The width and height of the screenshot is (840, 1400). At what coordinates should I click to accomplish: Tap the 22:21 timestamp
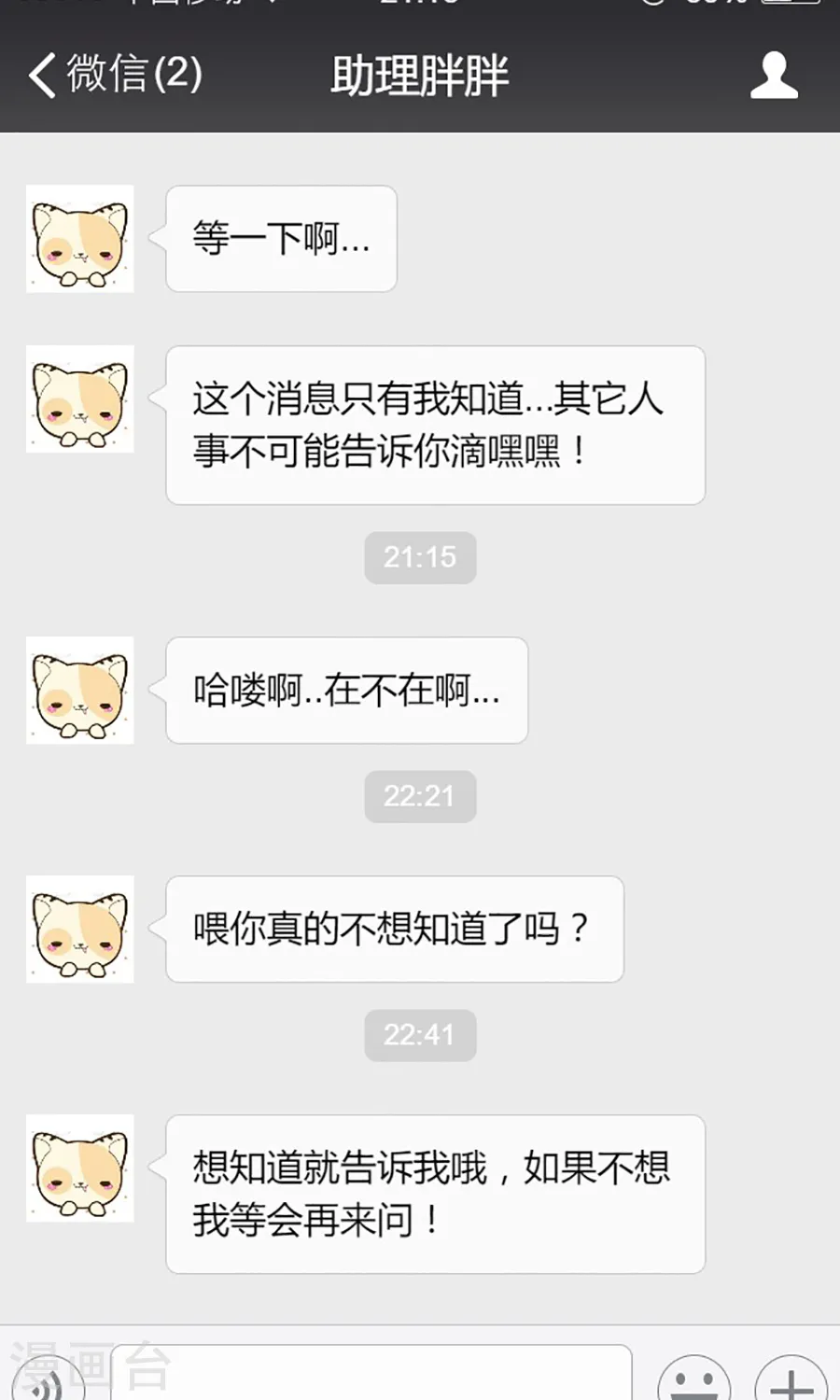tap(420, 796)
